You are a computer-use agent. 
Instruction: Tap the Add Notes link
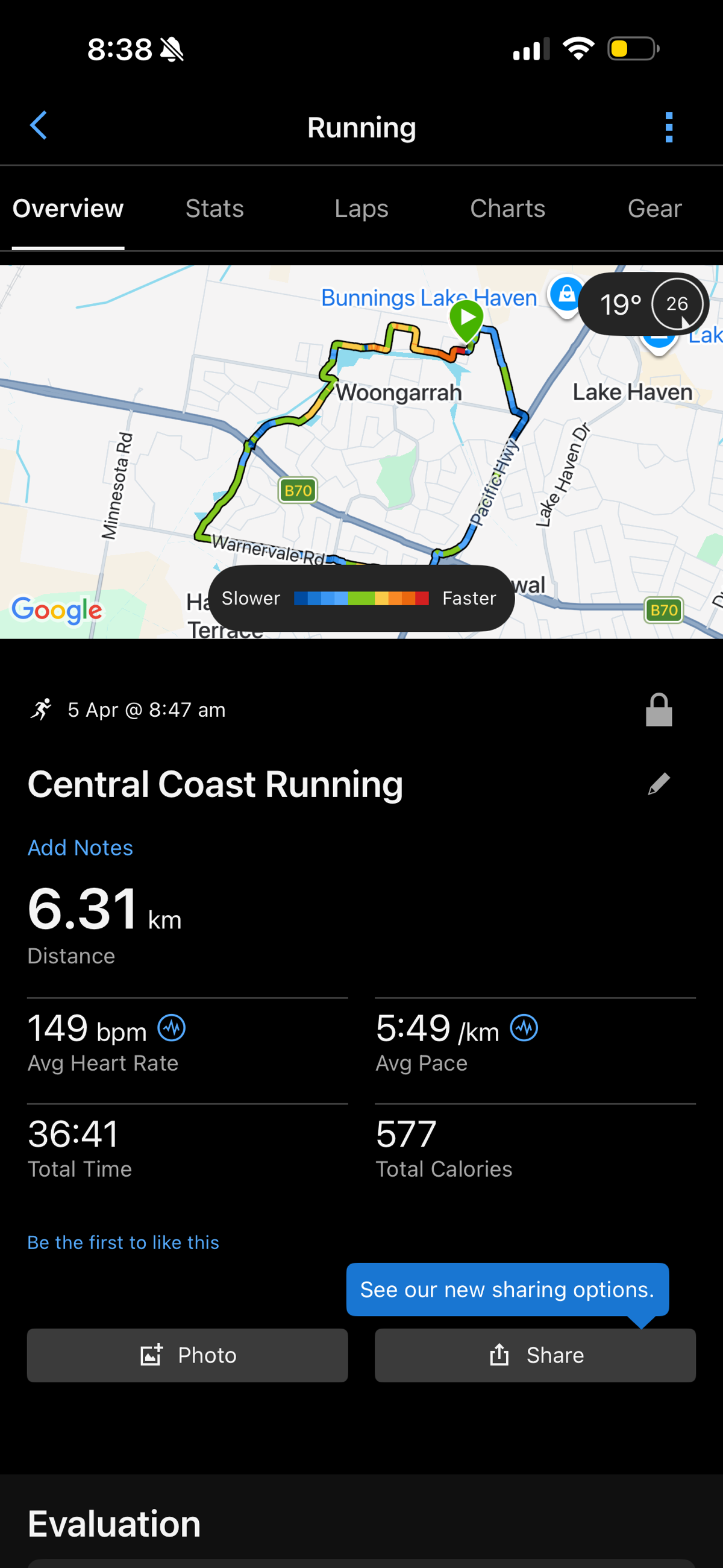tap(80, 848)
